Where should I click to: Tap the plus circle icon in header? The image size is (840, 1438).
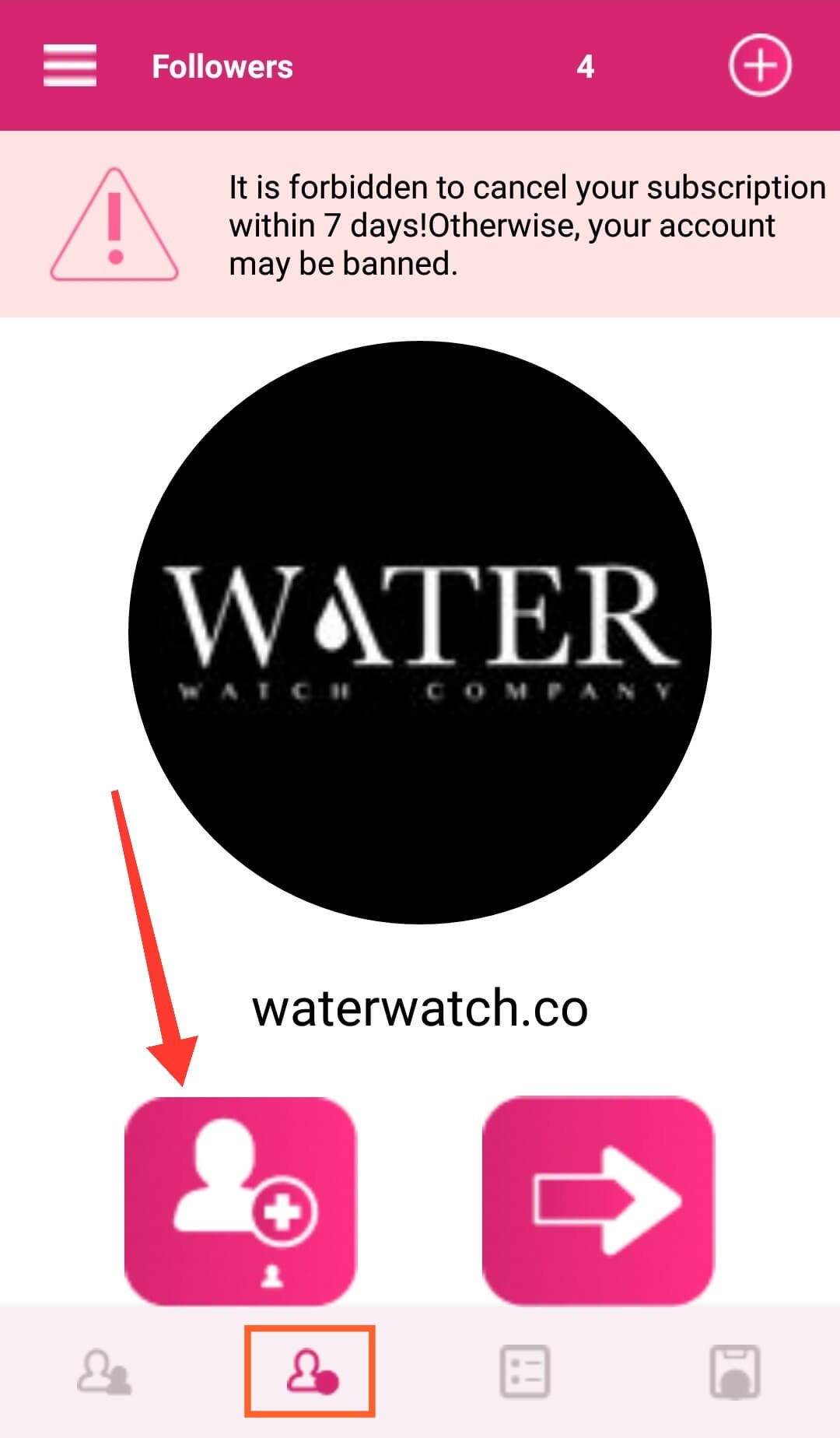click(759, 65)
